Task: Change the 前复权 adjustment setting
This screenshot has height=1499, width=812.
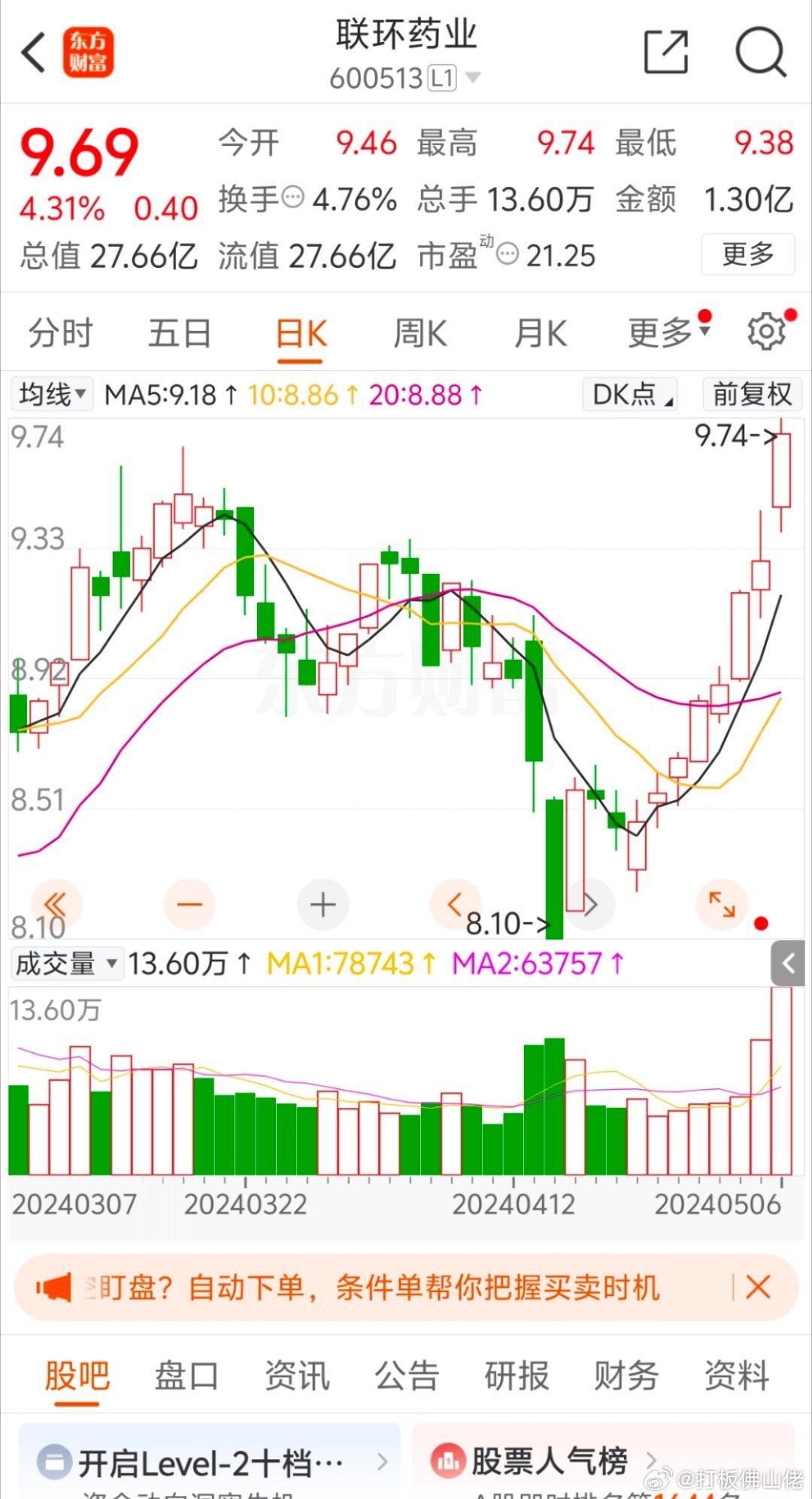Action: click(753, 394)
